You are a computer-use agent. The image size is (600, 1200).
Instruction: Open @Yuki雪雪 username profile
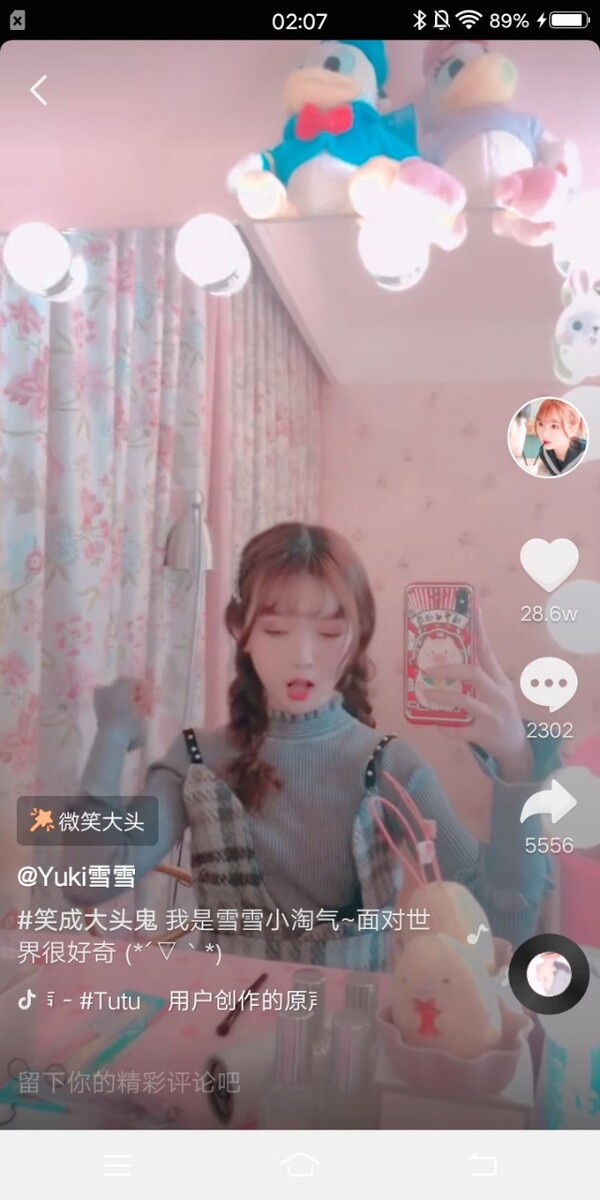tap(77, 876)
